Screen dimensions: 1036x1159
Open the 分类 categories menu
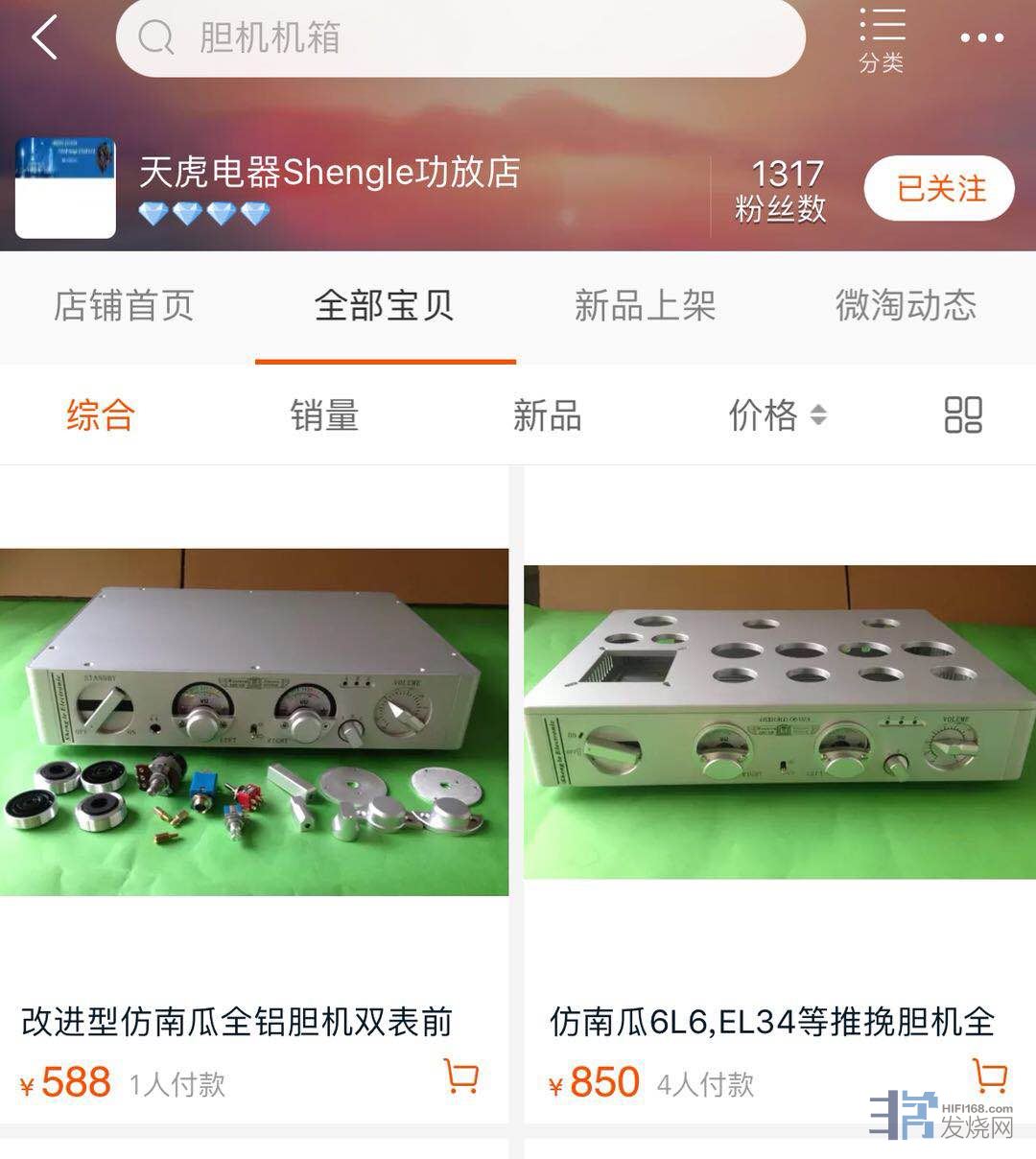882,40
